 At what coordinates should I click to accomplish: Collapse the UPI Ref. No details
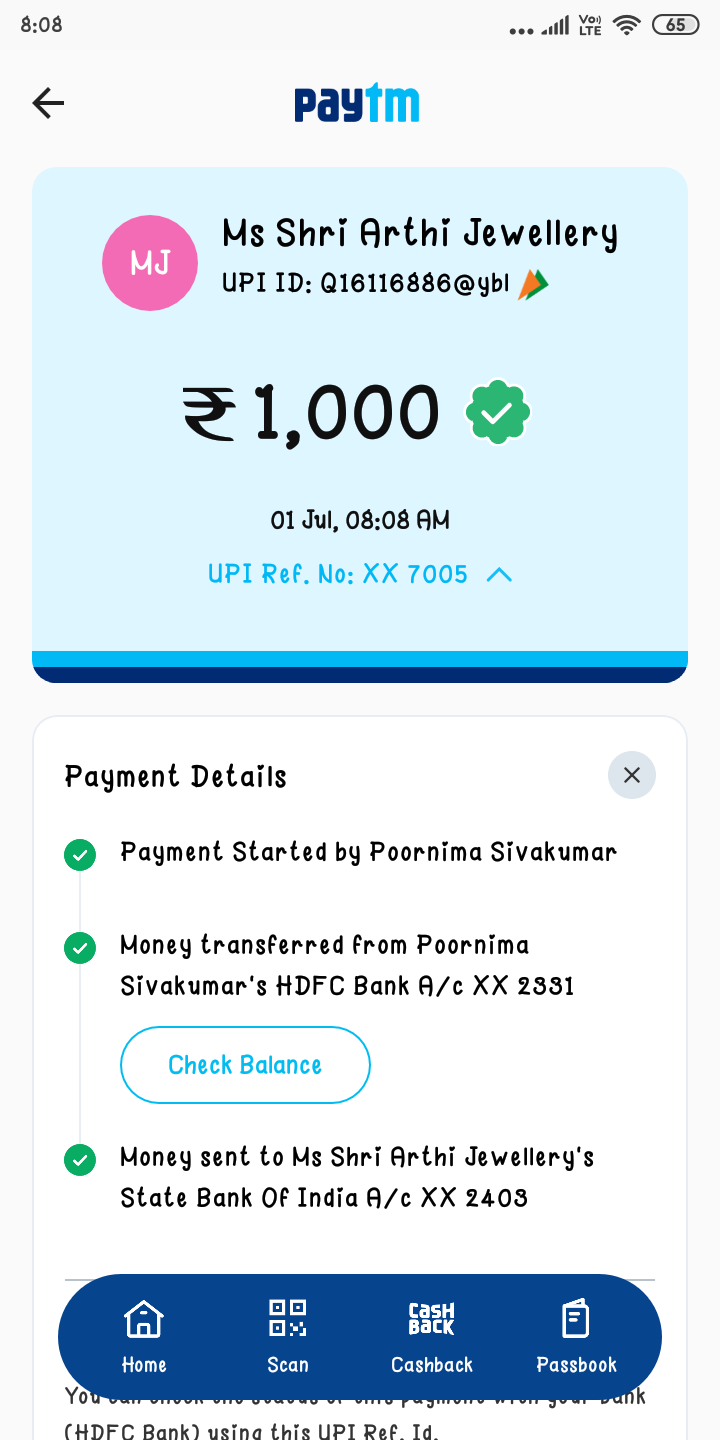(498, 575)
